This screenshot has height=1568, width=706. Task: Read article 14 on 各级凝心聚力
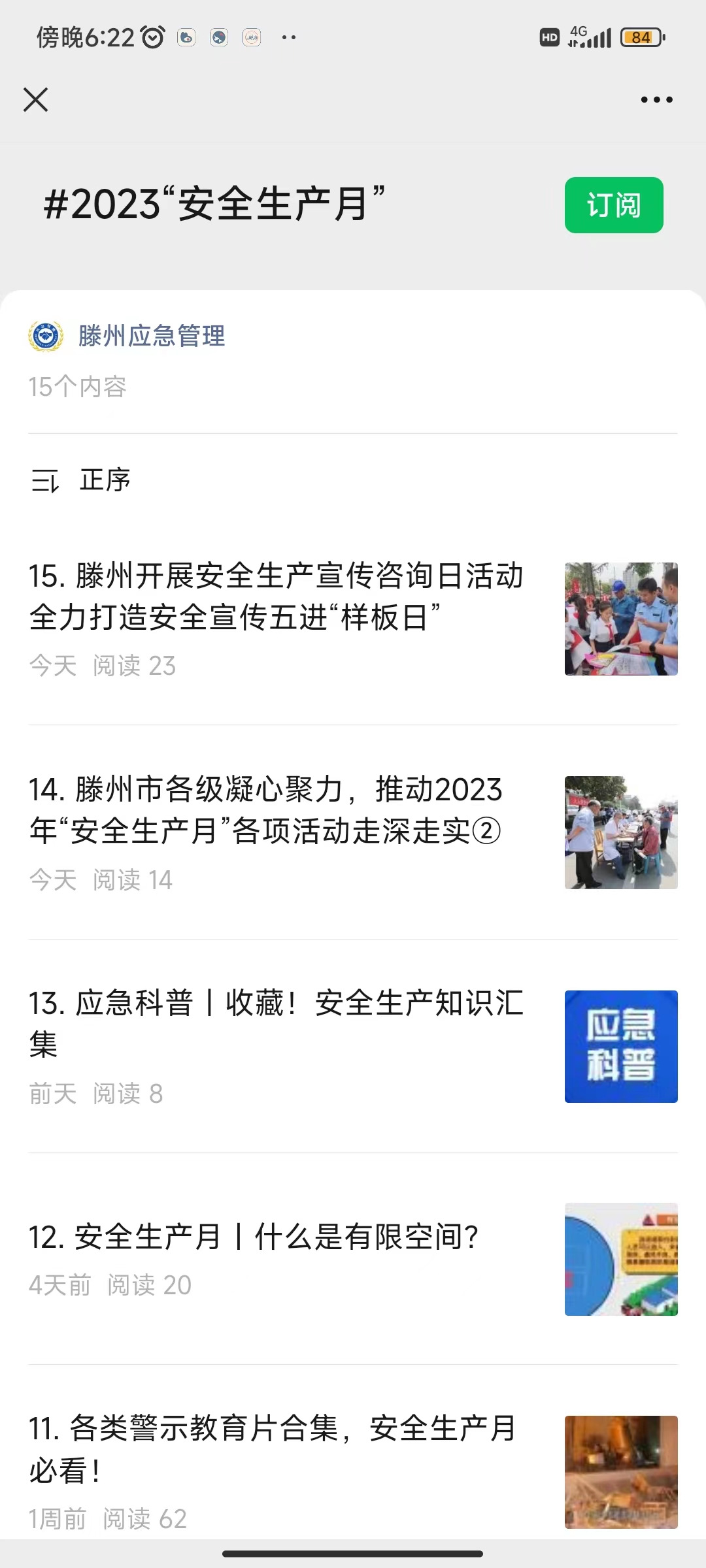pos(265,810)
